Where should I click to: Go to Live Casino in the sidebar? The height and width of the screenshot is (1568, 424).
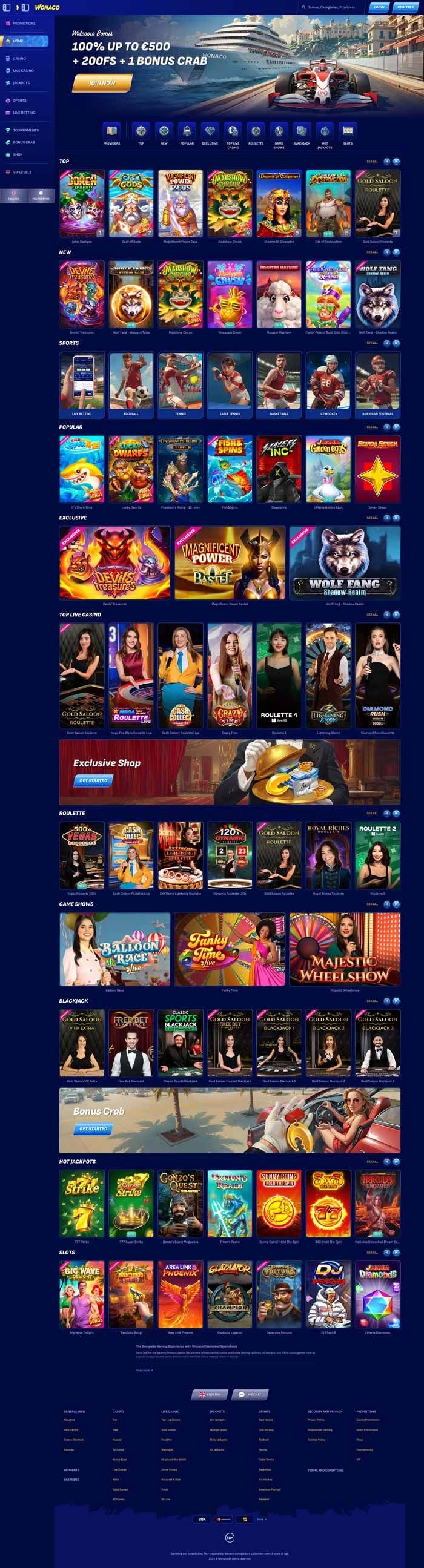pos(23,71)
